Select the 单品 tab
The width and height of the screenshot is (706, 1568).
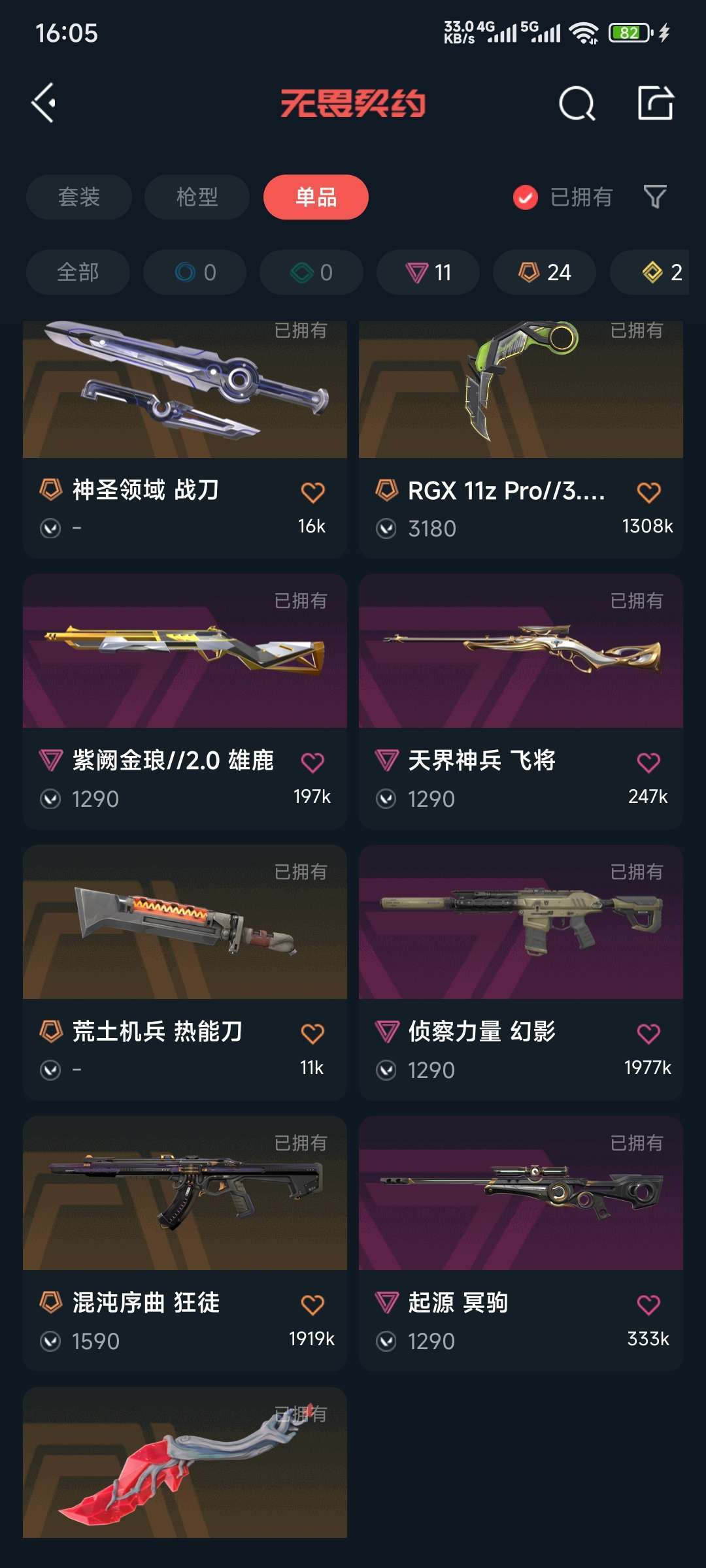point(316,197)
